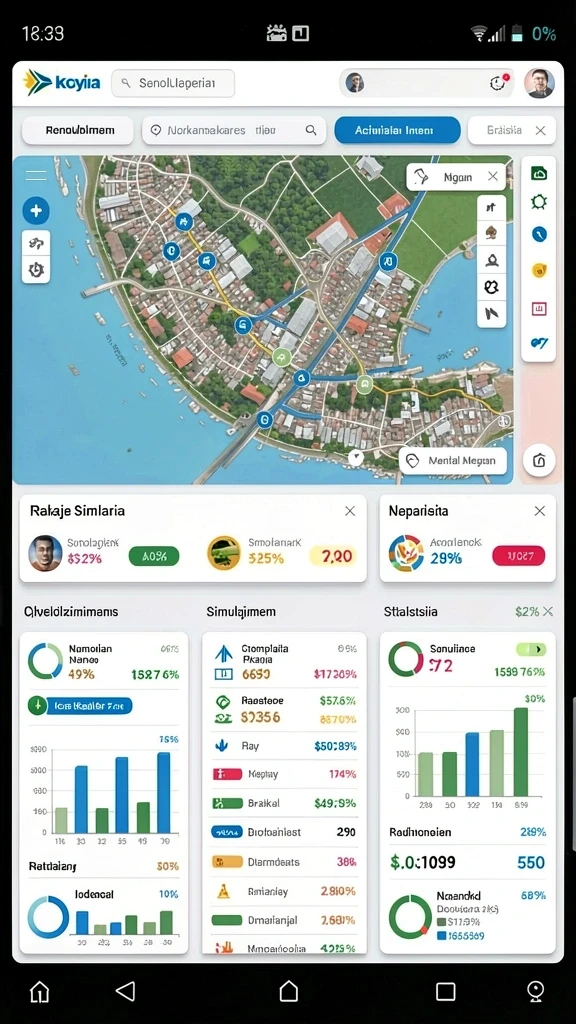Open recent apps with the square button
This screenshot has width=576, height=1024.
(445, 991)
